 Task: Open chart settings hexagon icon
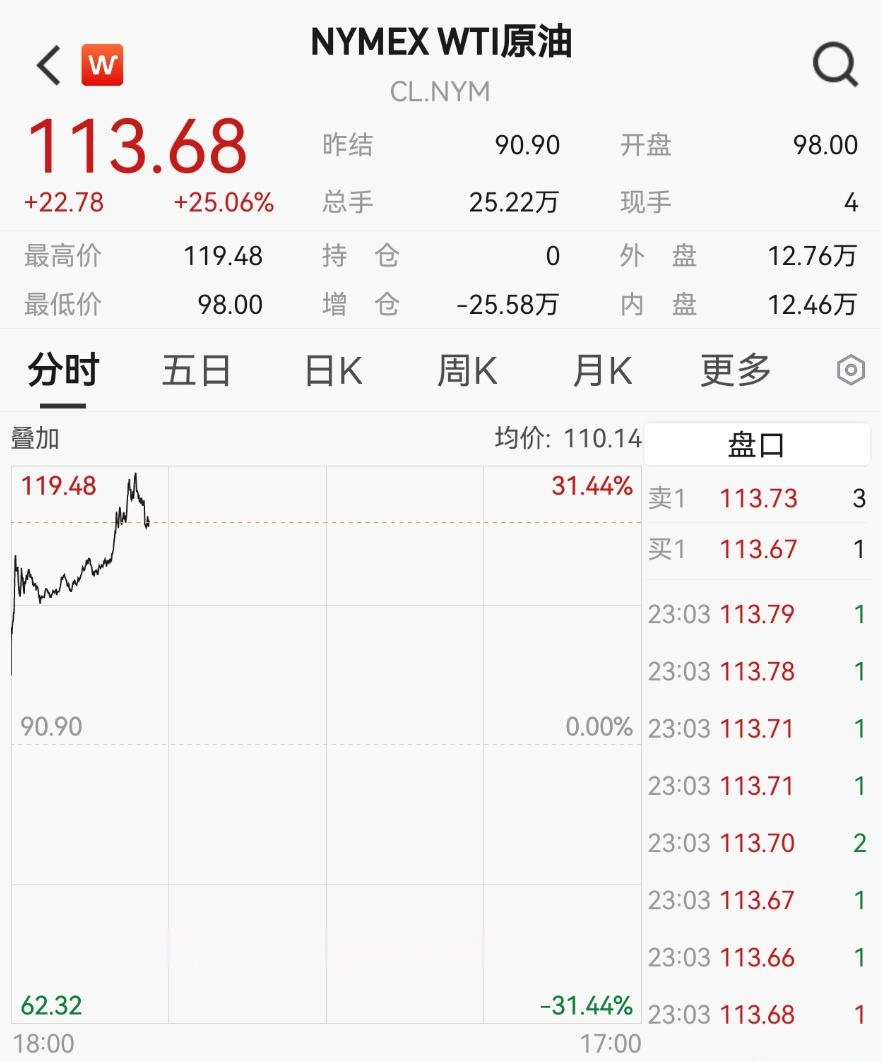[x=850, y=371]
